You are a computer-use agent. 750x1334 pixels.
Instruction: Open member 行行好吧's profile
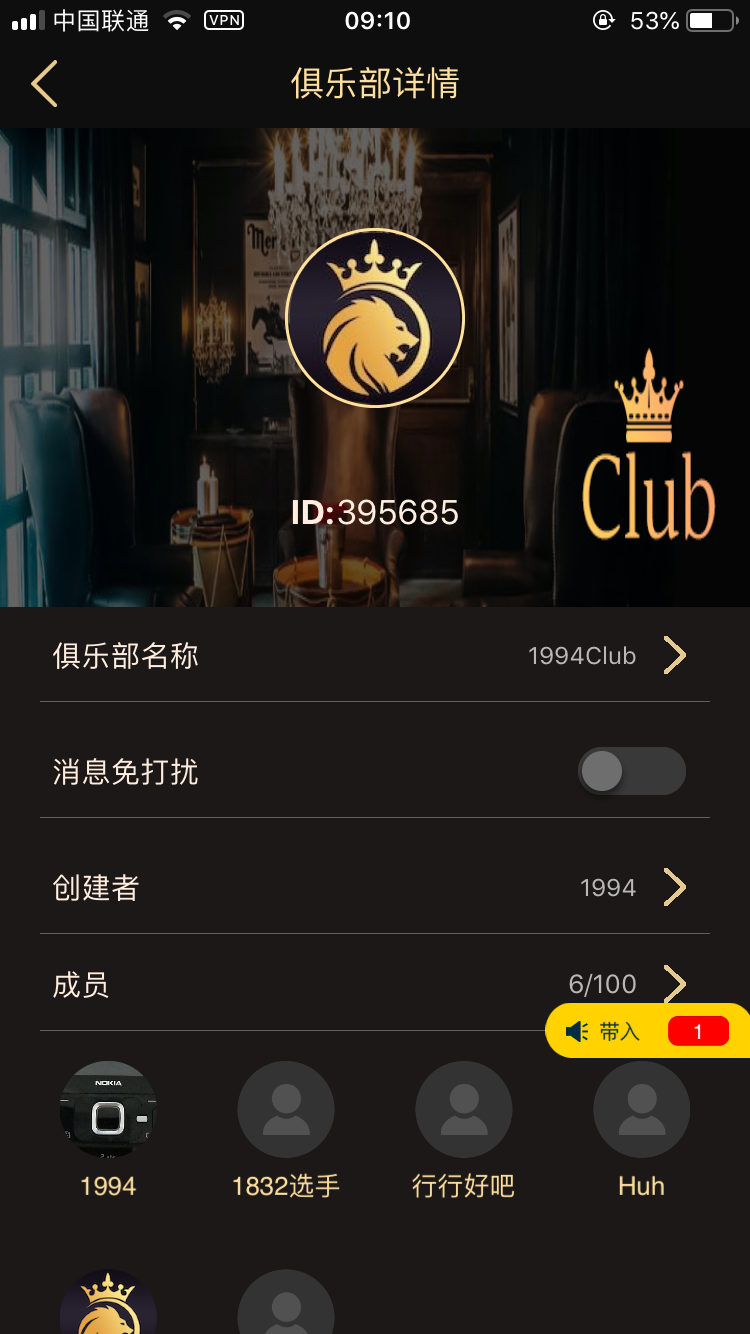(x=464, y=1110)
